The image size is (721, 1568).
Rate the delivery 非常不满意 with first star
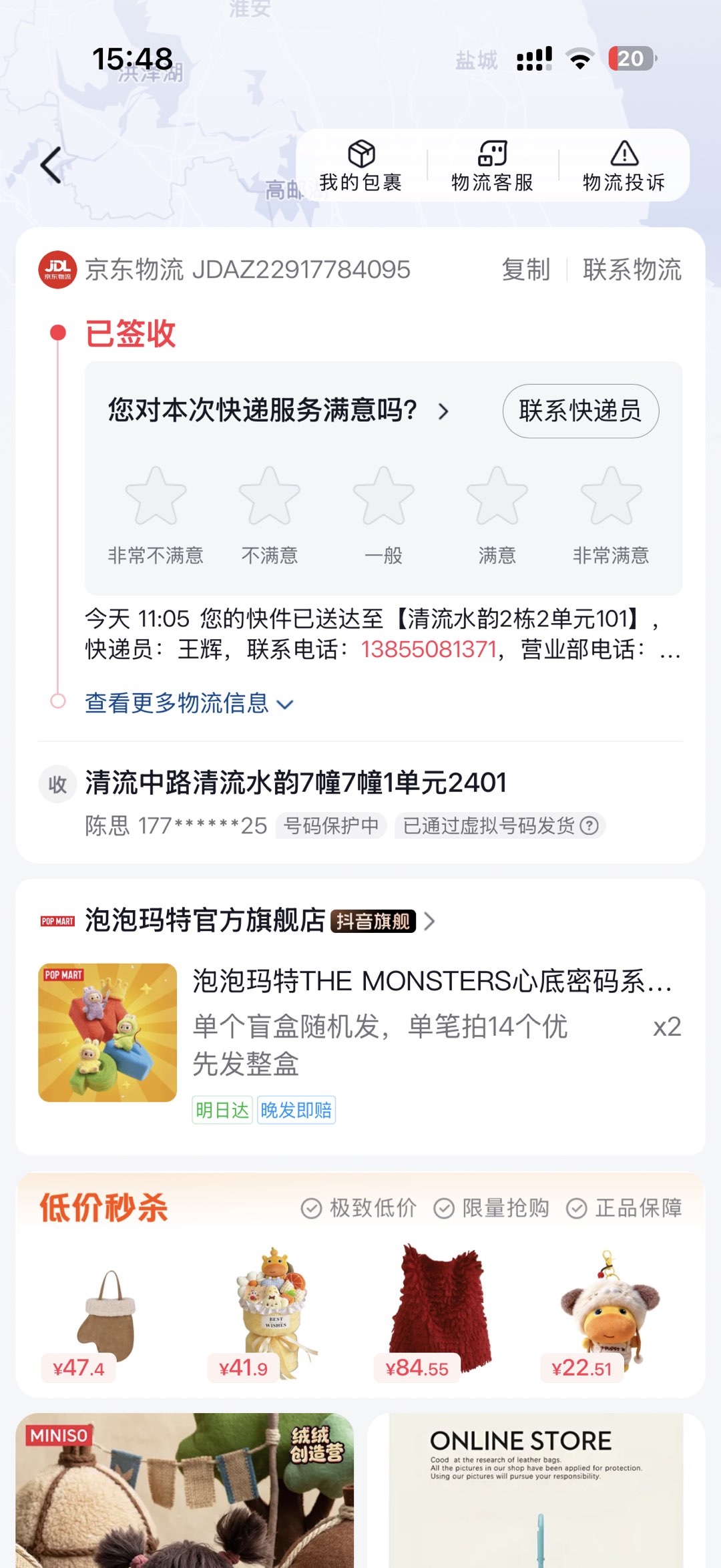point(156,496)
